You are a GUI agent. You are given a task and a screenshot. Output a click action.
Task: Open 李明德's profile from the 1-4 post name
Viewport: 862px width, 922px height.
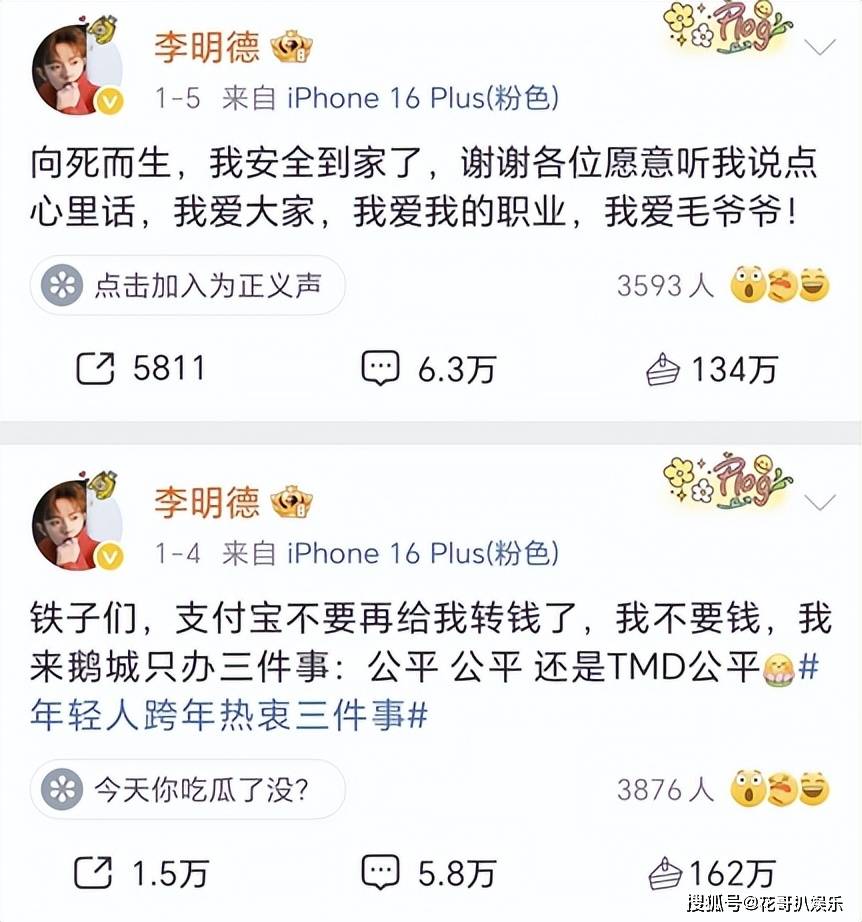point(206,501)
